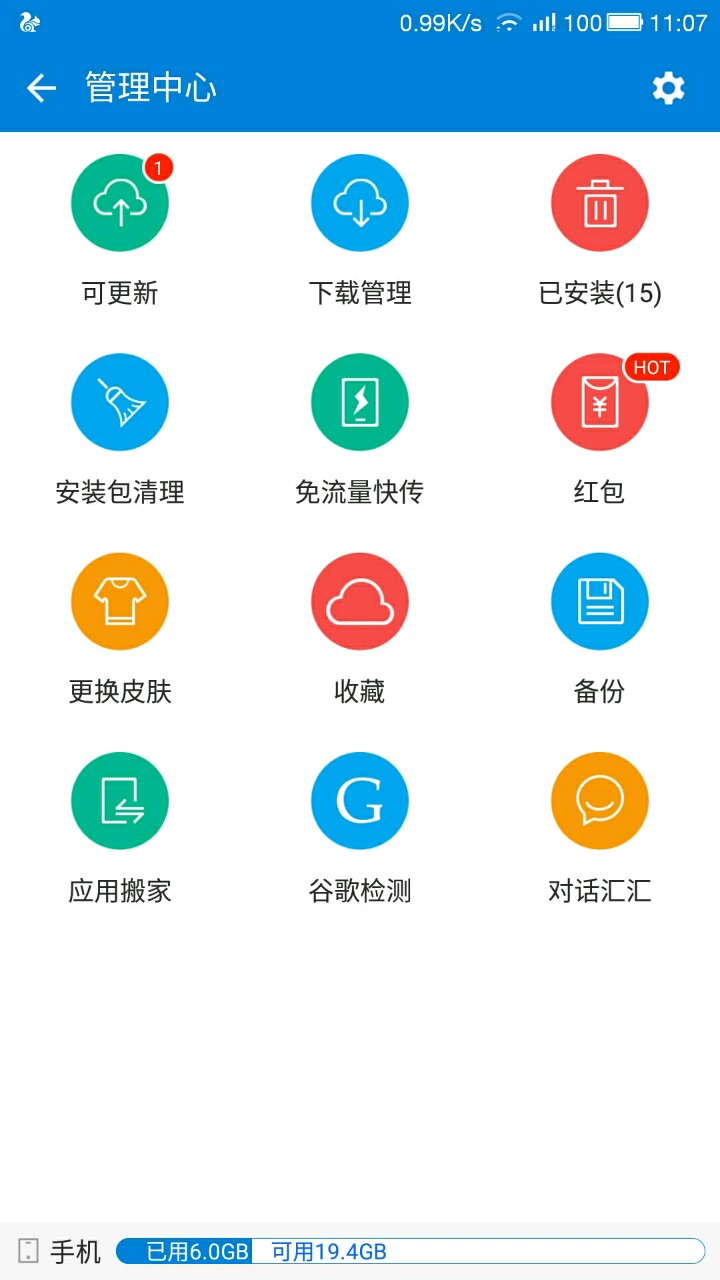
Task: Go back using the top-left arrow
Action: click(41, 88)
